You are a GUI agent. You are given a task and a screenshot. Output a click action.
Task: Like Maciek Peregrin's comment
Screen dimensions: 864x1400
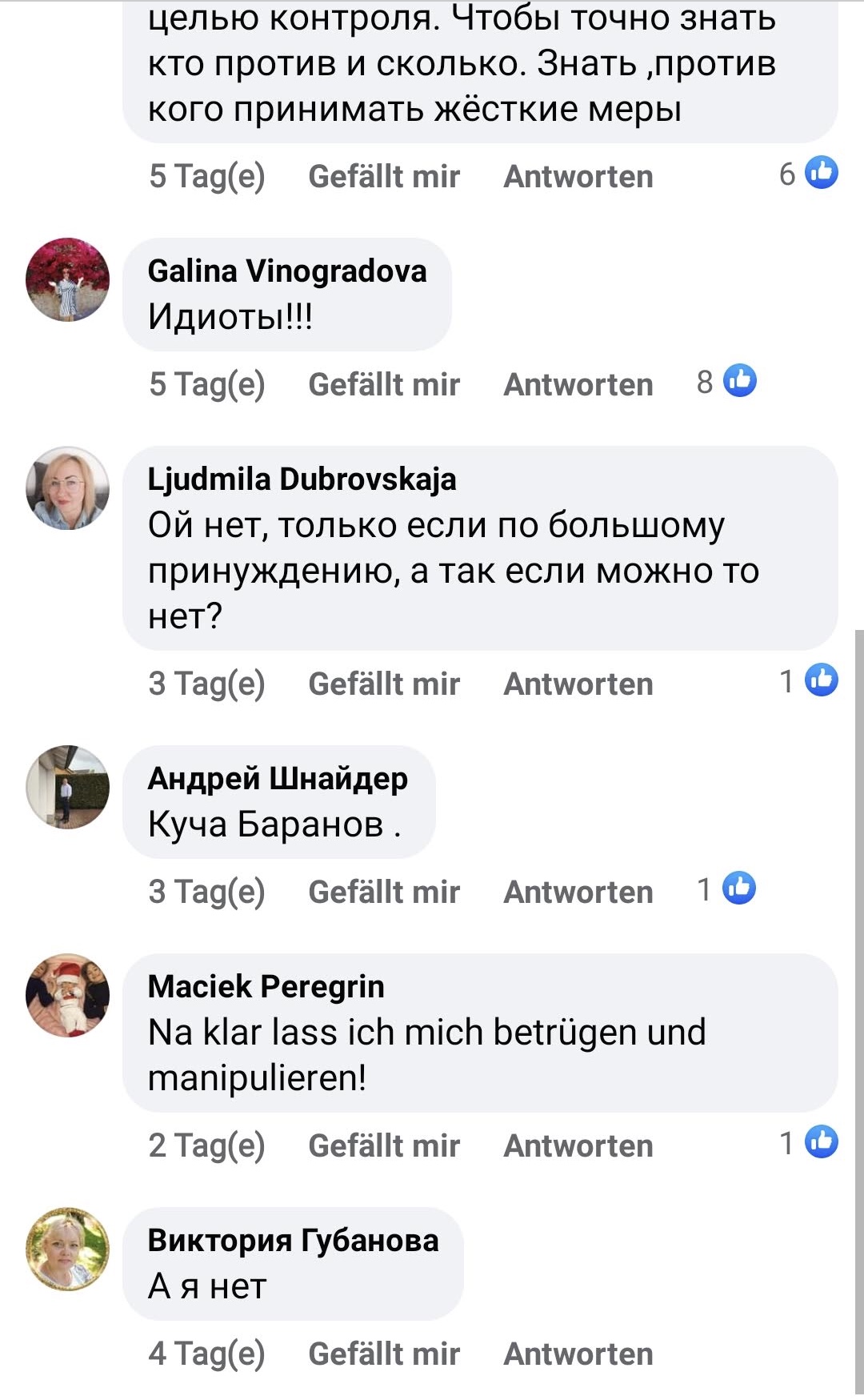pos(384,1146)
